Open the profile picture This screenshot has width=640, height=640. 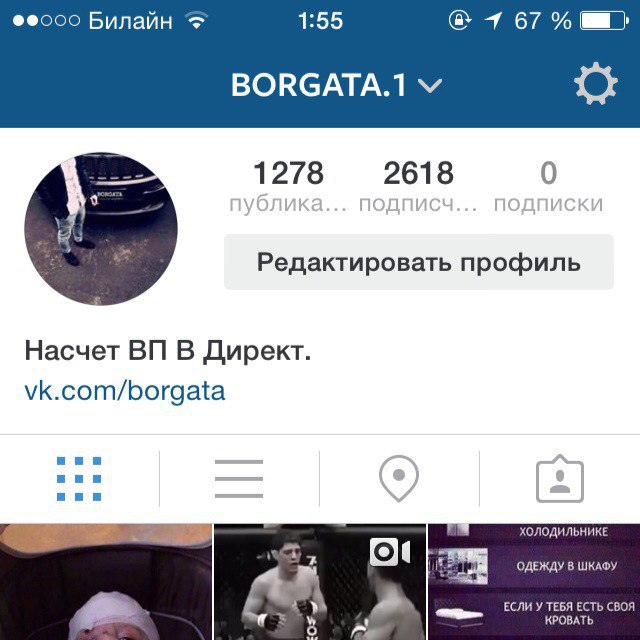[101, 229]
